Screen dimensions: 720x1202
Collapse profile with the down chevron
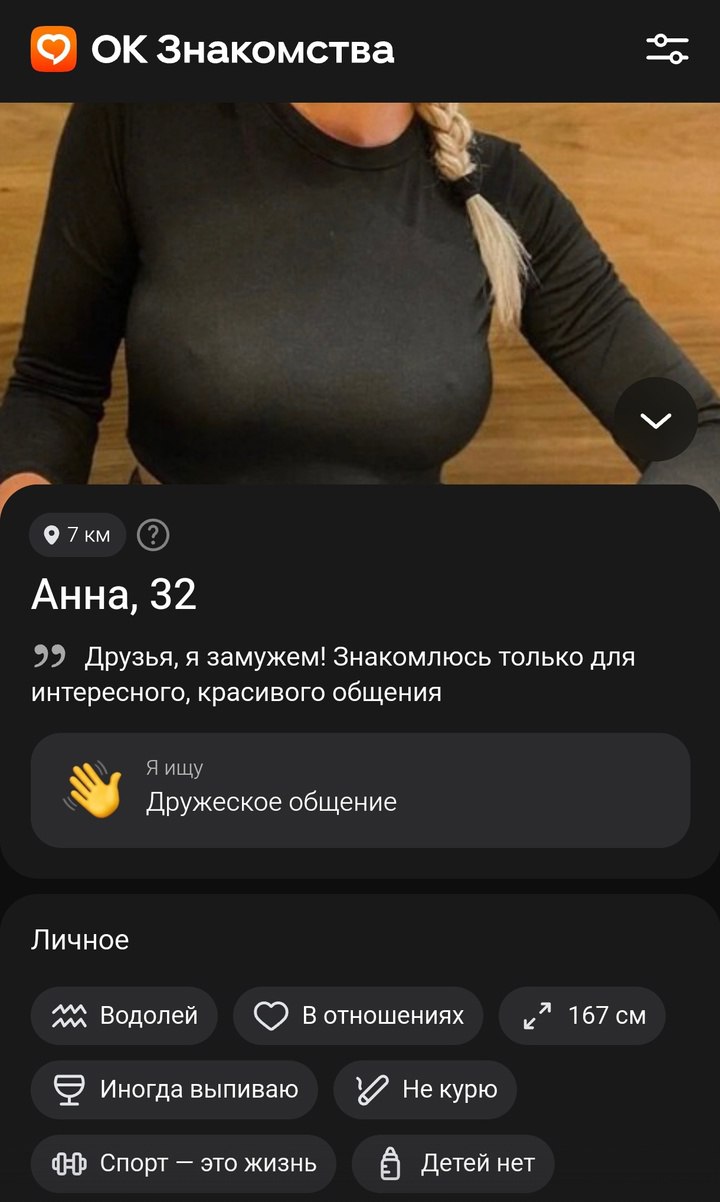pyautogui.click(x=656, y=420)
